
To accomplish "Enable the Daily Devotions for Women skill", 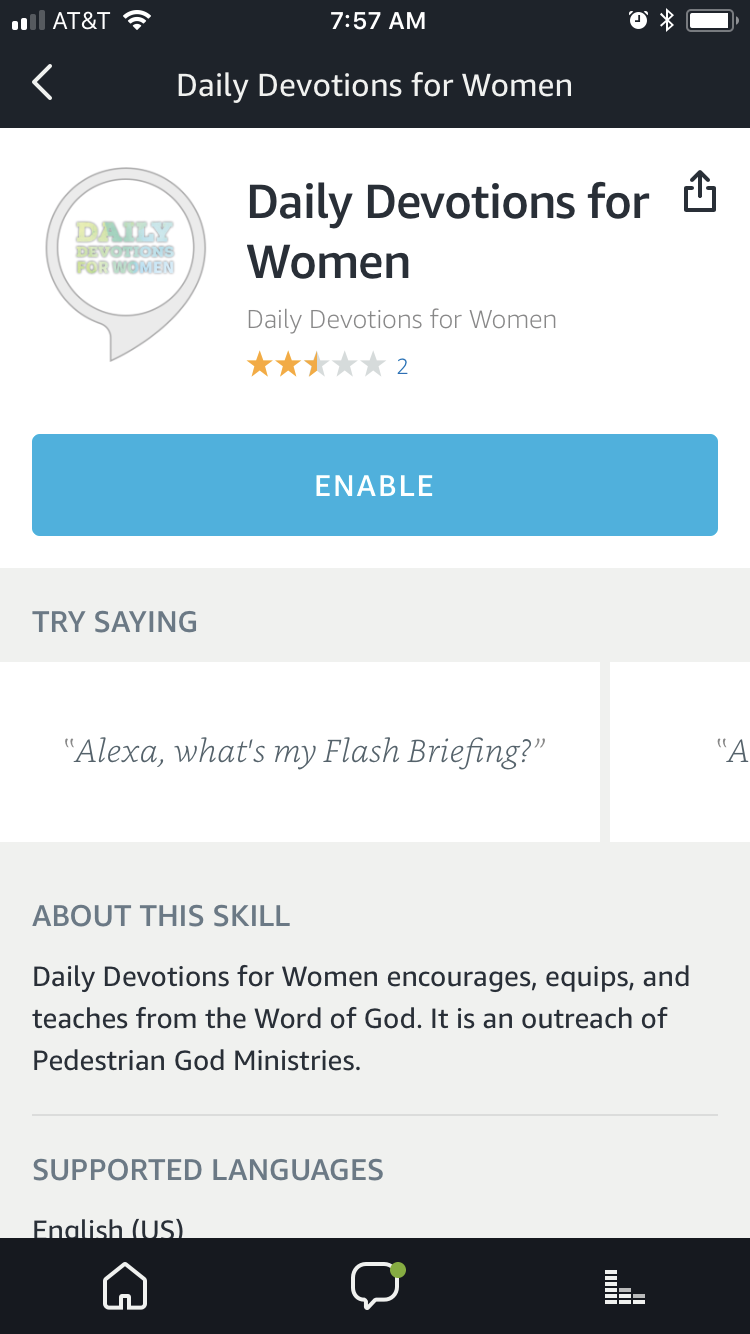I will [x=375, y=485].
